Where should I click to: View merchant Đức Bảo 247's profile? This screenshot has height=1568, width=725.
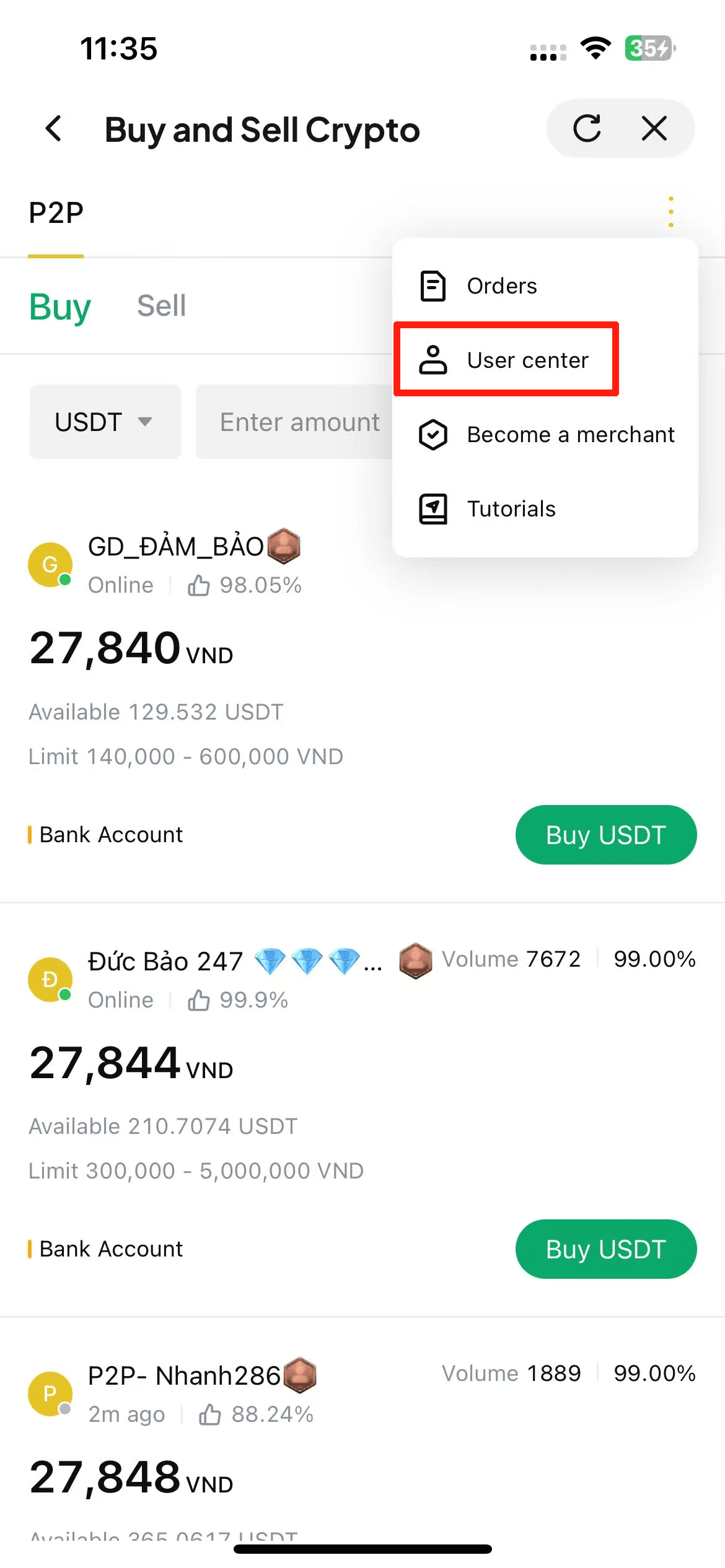tap(165, 962)
